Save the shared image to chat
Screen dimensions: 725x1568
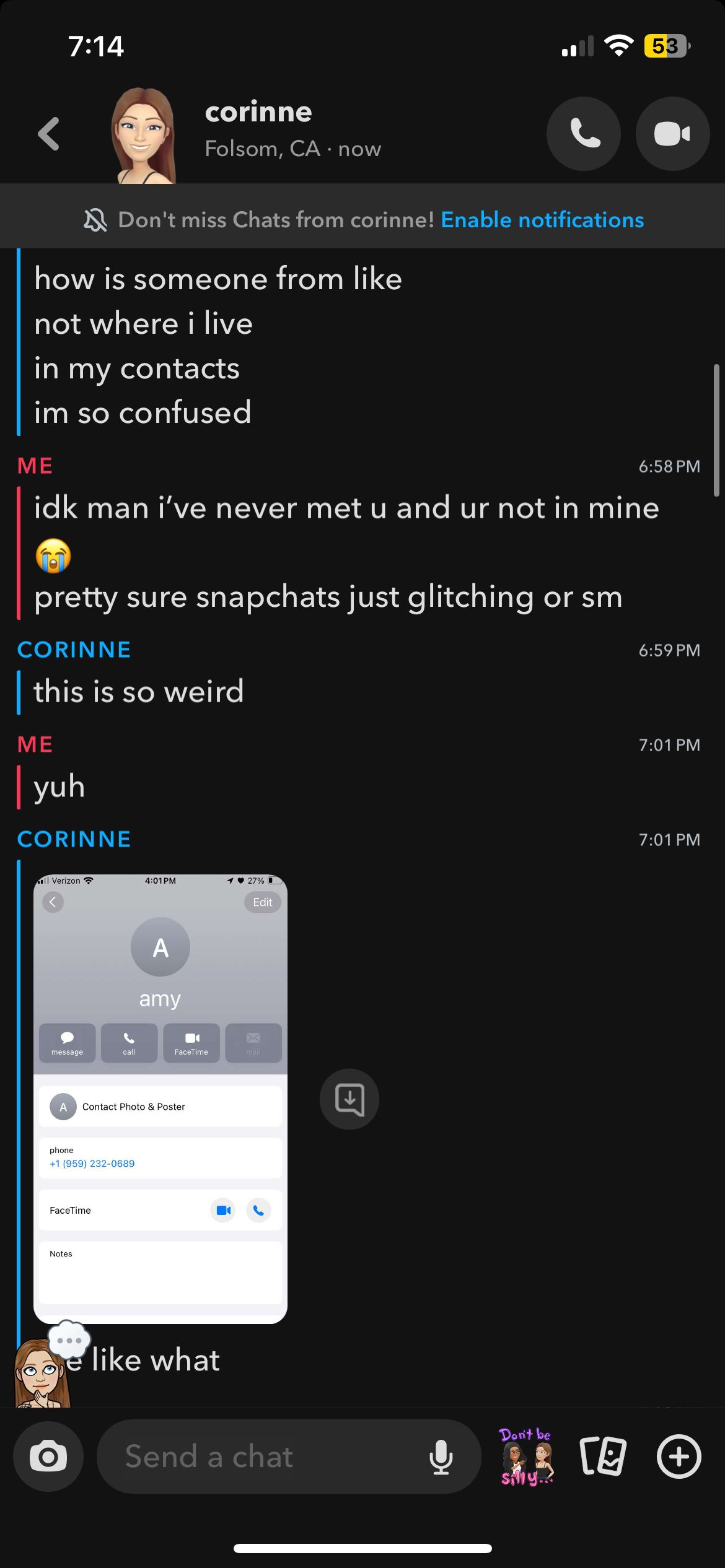pyautogui.click(x=349, y=1099)
